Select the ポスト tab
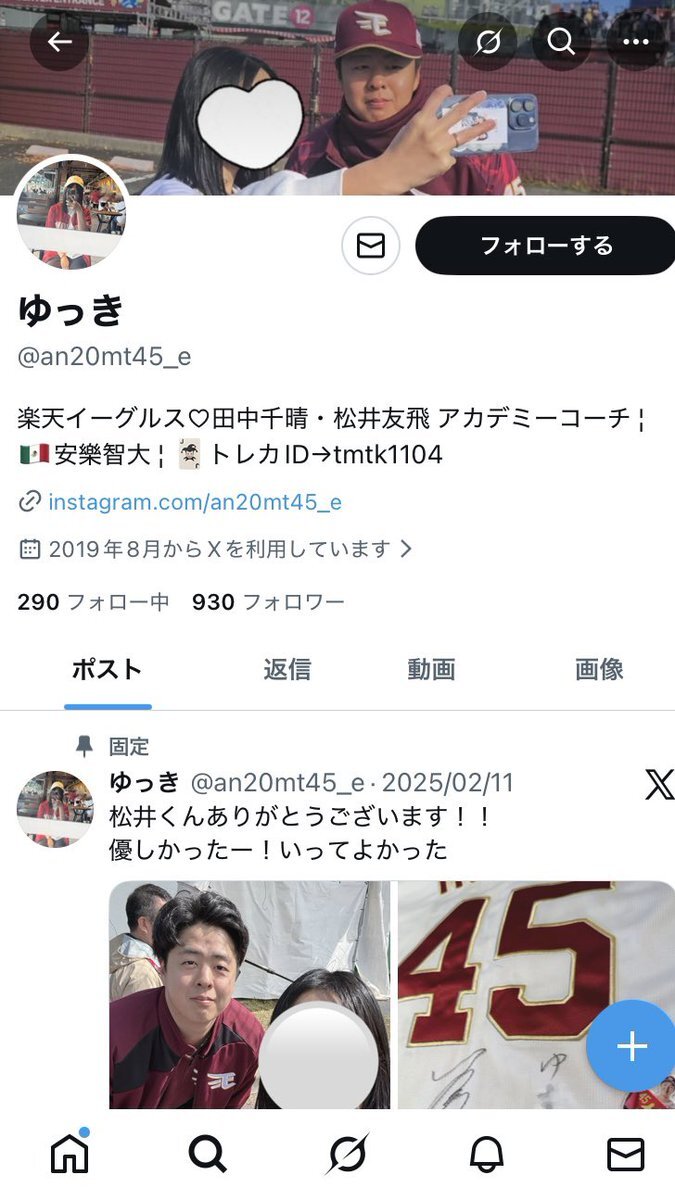 (107, 669)
